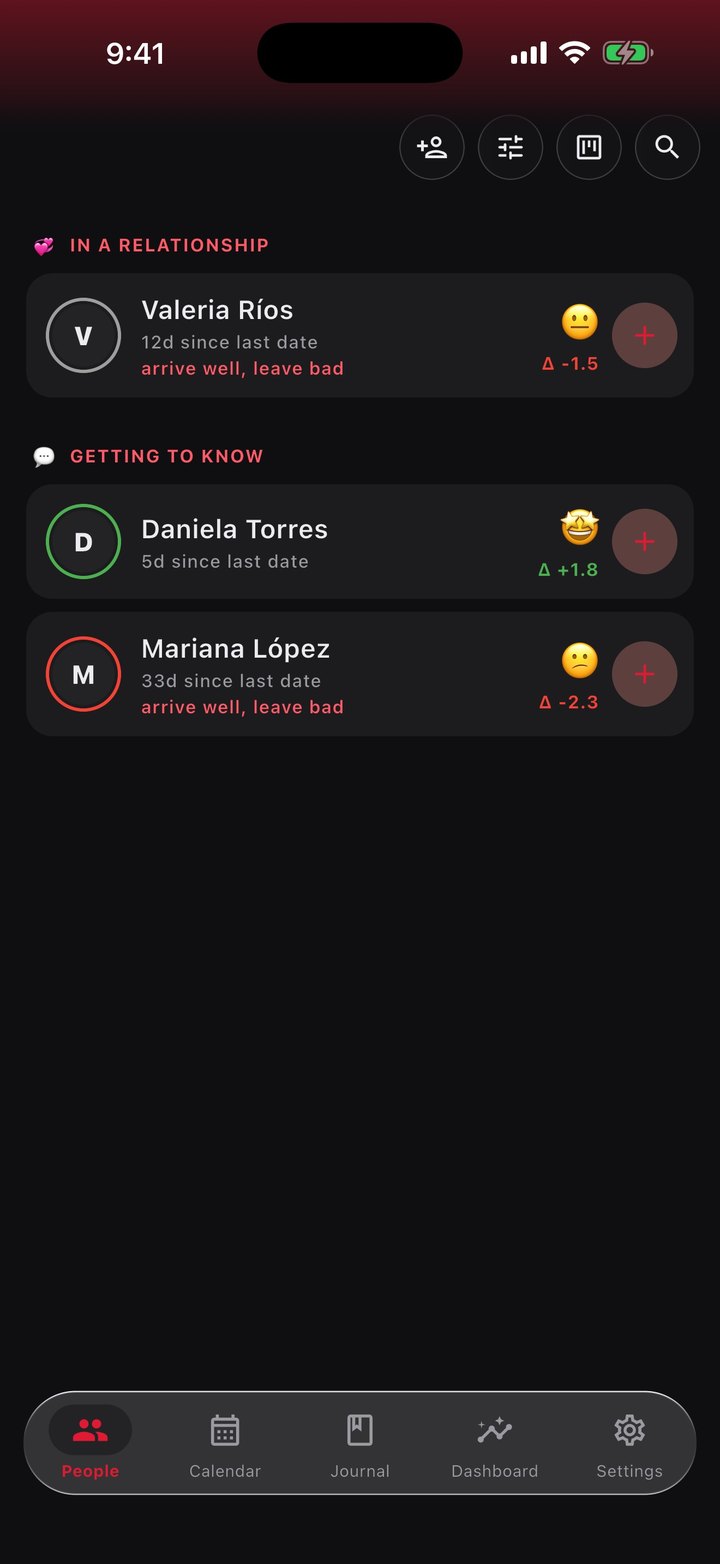Tap the plus button beside Mariana López
Screen dimensions: 720x1564
(645, 674)
